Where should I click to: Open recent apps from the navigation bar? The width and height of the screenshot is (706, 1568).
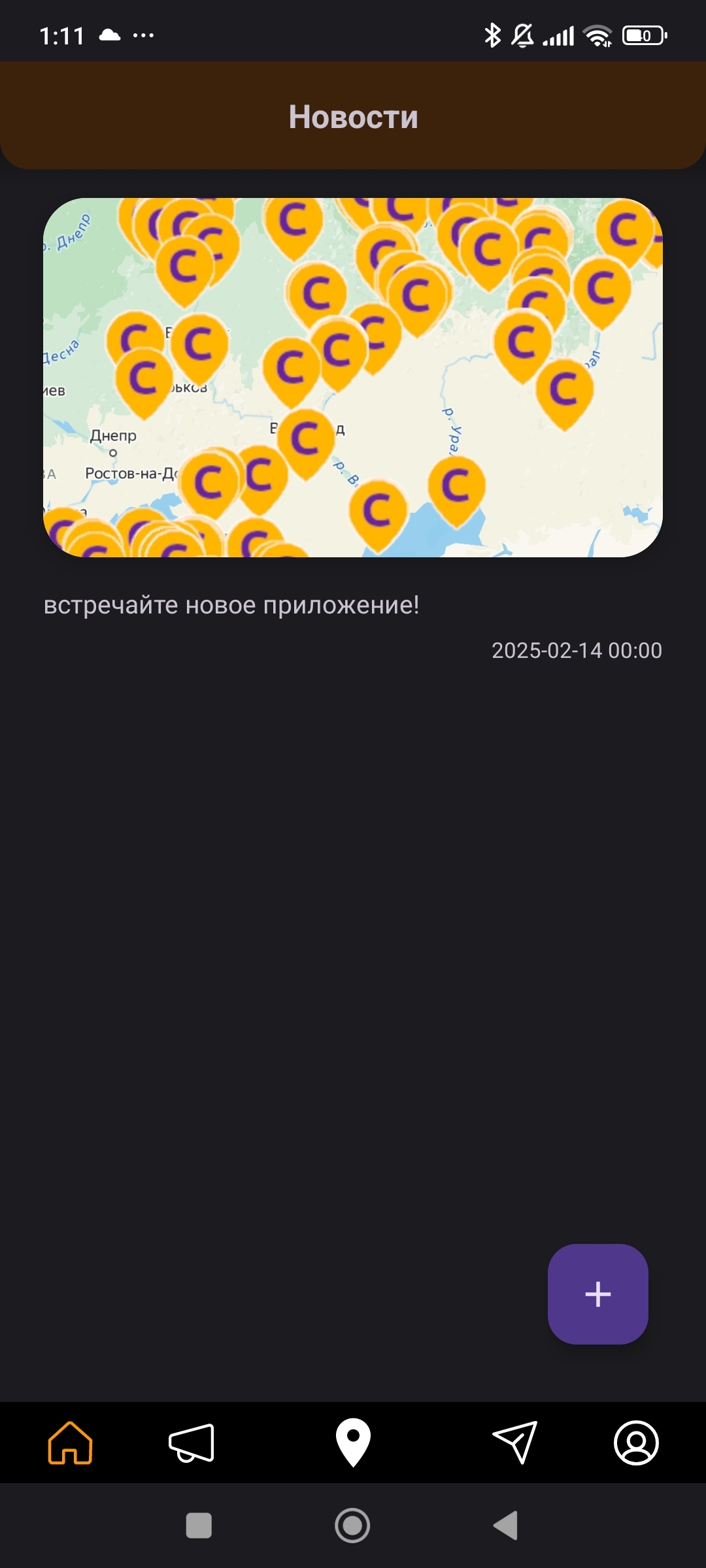[199, 1526]
